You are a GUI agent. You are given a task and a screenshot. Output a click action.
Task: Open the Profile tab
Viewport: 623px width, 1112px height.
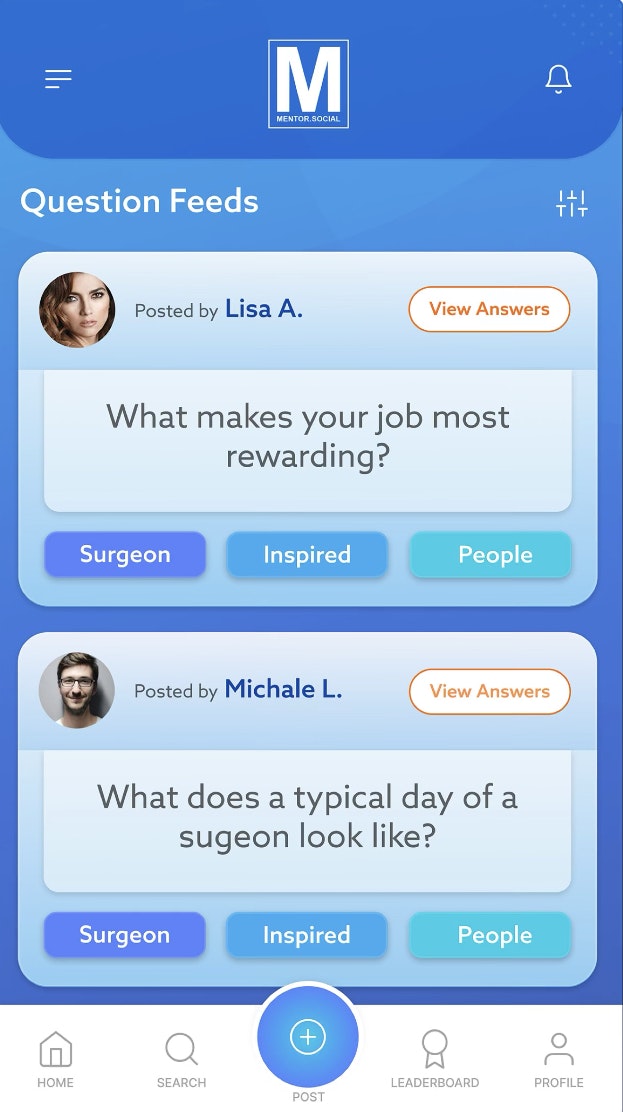[558, 1060]
